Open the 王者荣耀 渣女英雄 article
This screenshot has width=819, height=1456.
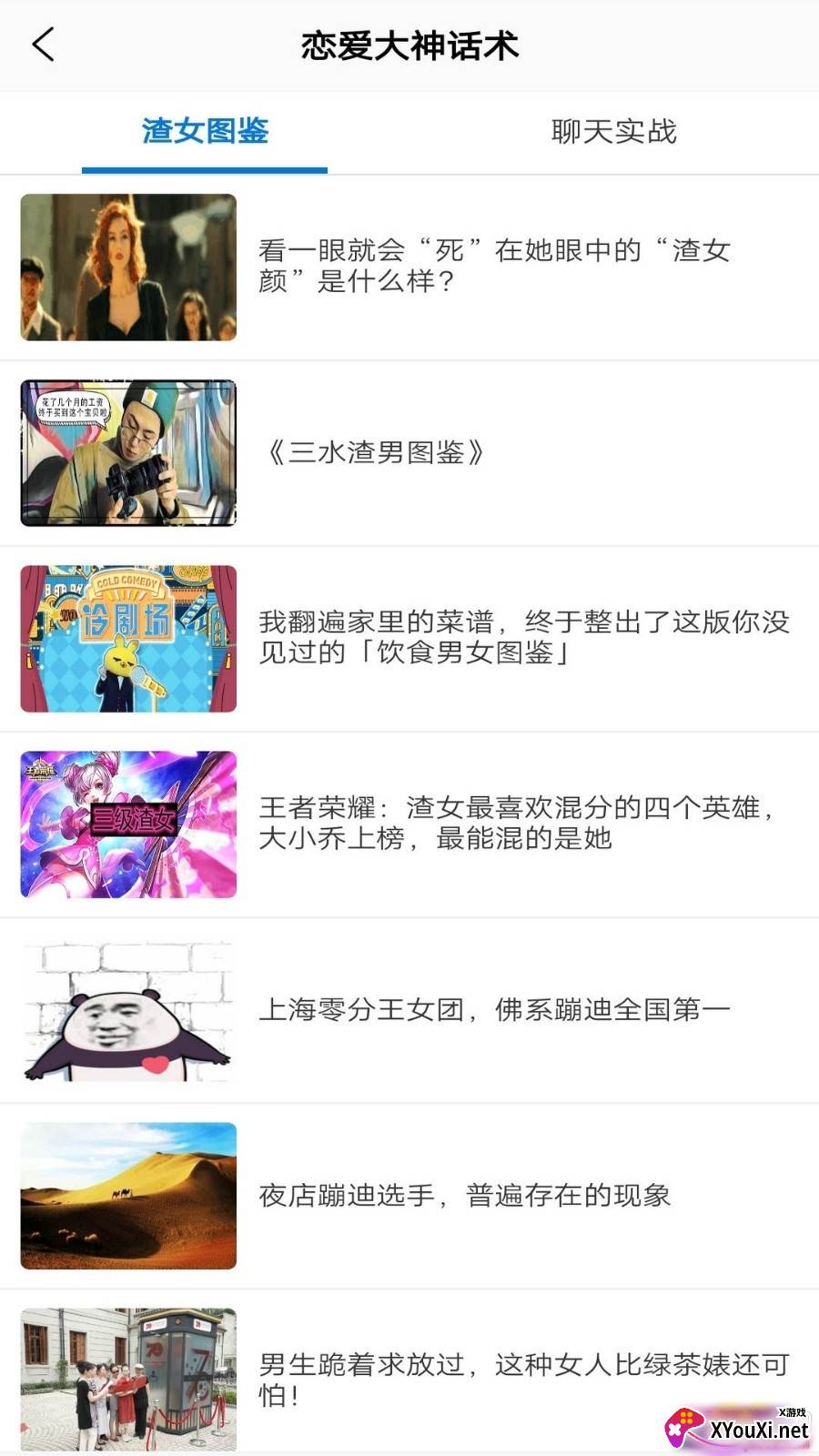click(x=517, y=823)
